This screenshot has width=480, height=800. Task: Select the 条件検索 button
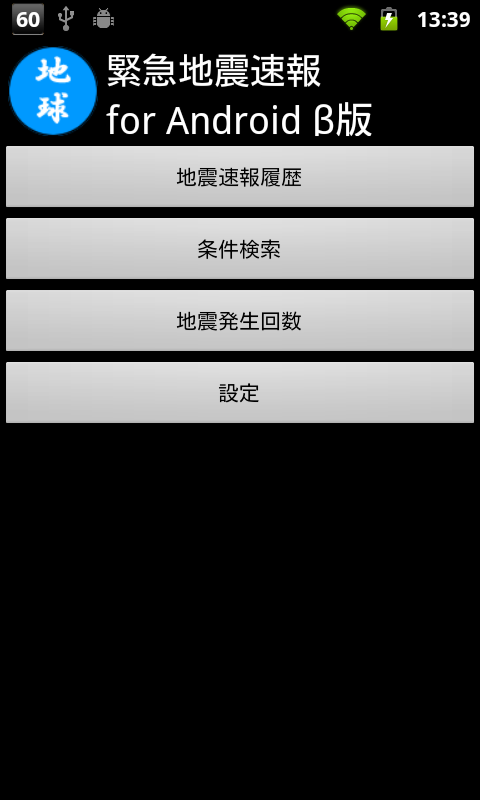(240, 249)
